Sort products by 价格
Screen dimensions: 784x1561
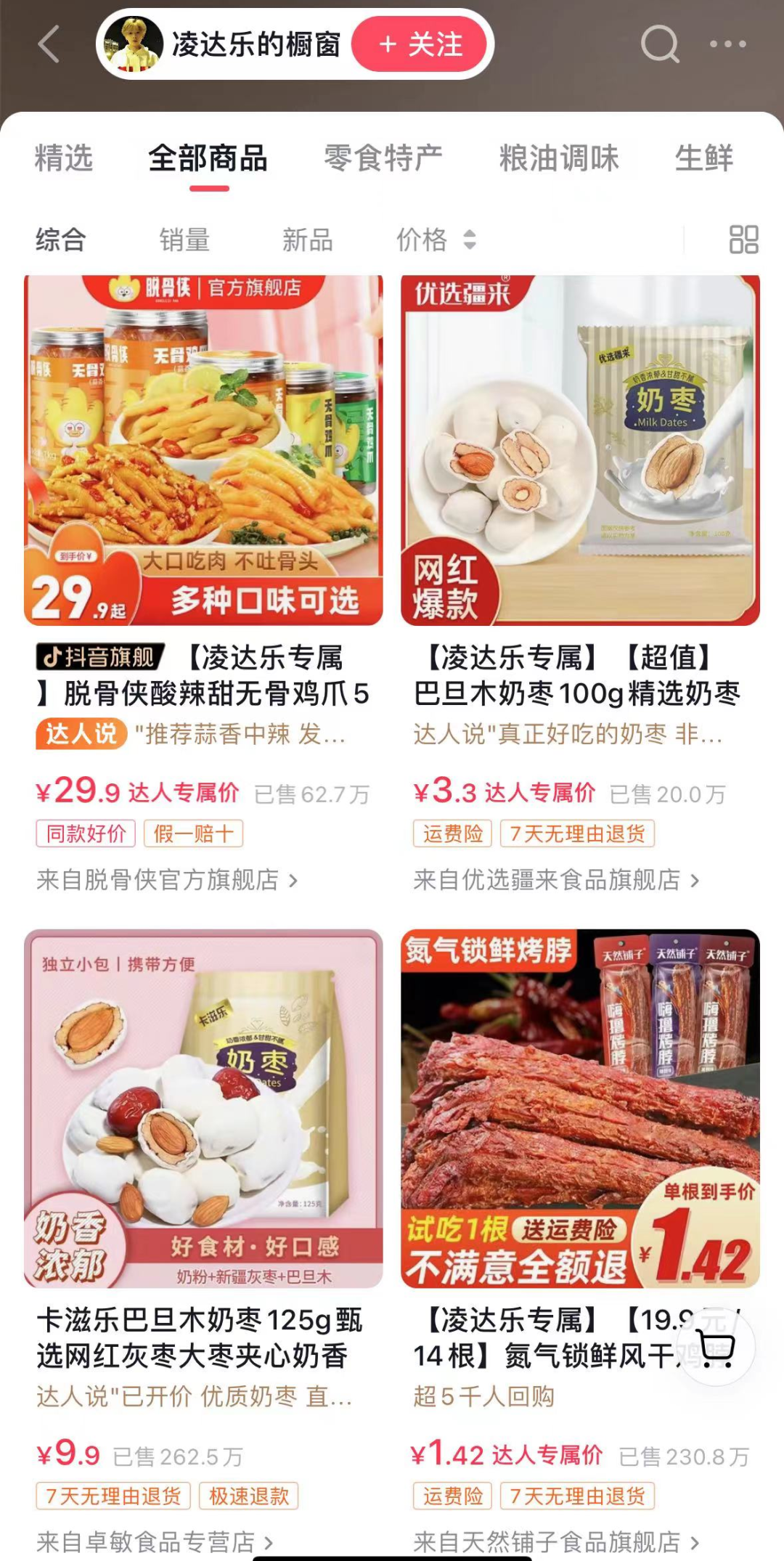coord(434,240)
